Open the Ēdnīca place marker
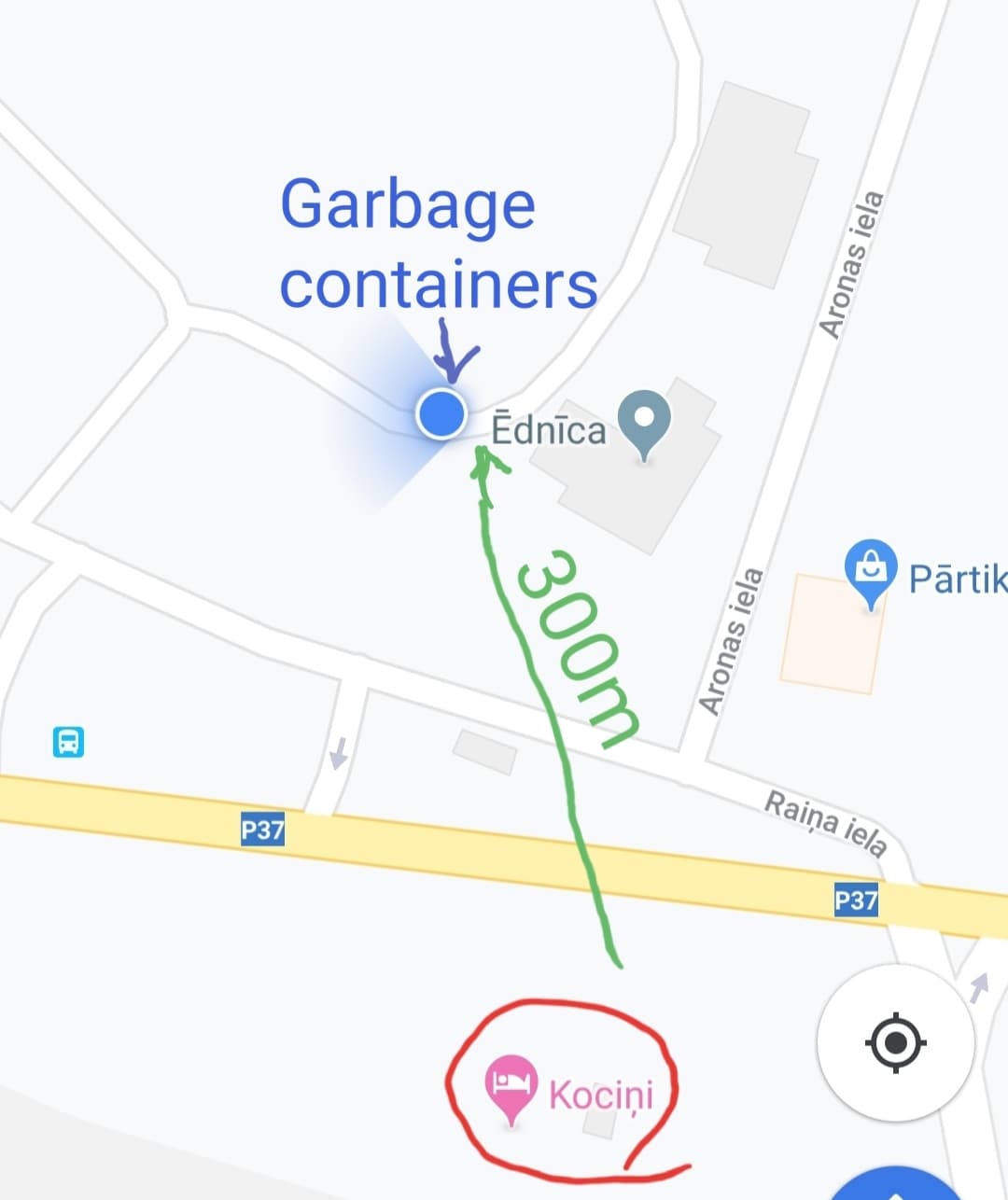Screen dimensions: 1008x1200 tap(644, 420)
